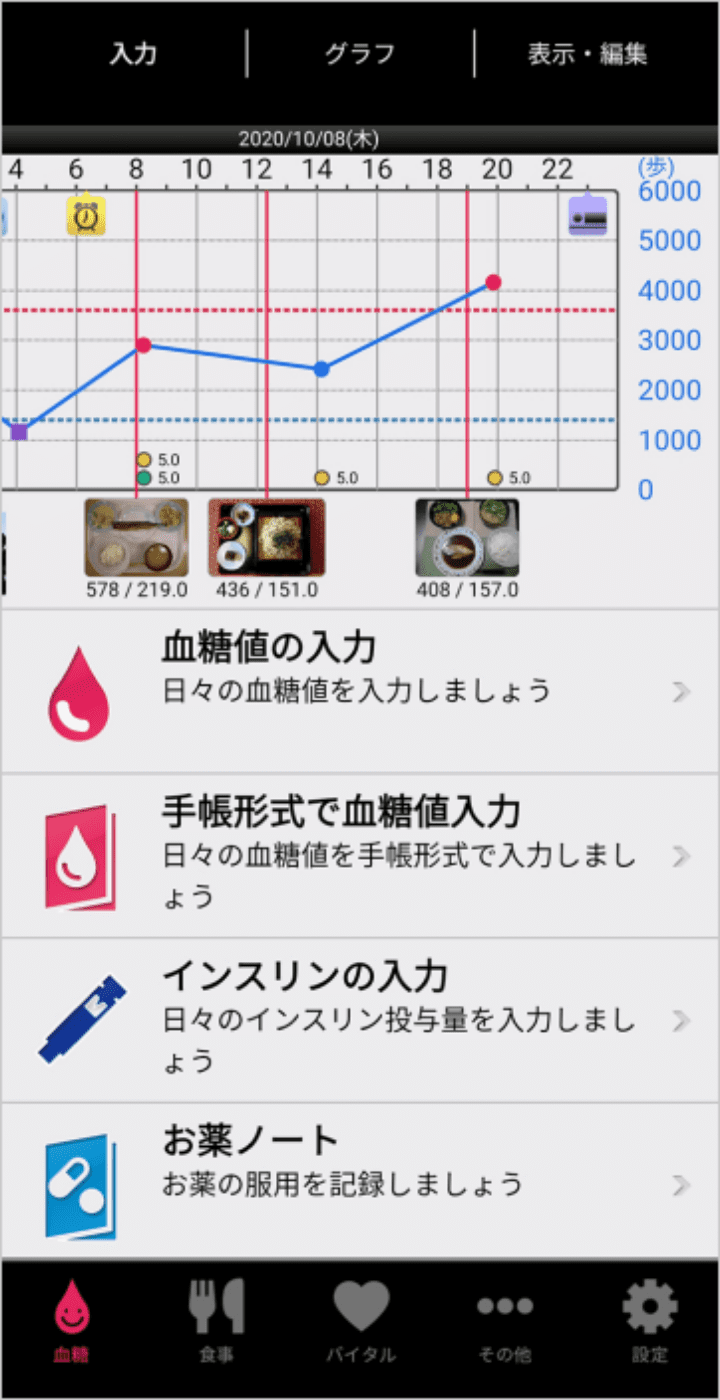Screen dimensions: 720x1400
Task: Tap the purple bed icon on graph
Action: coord(588,216)
